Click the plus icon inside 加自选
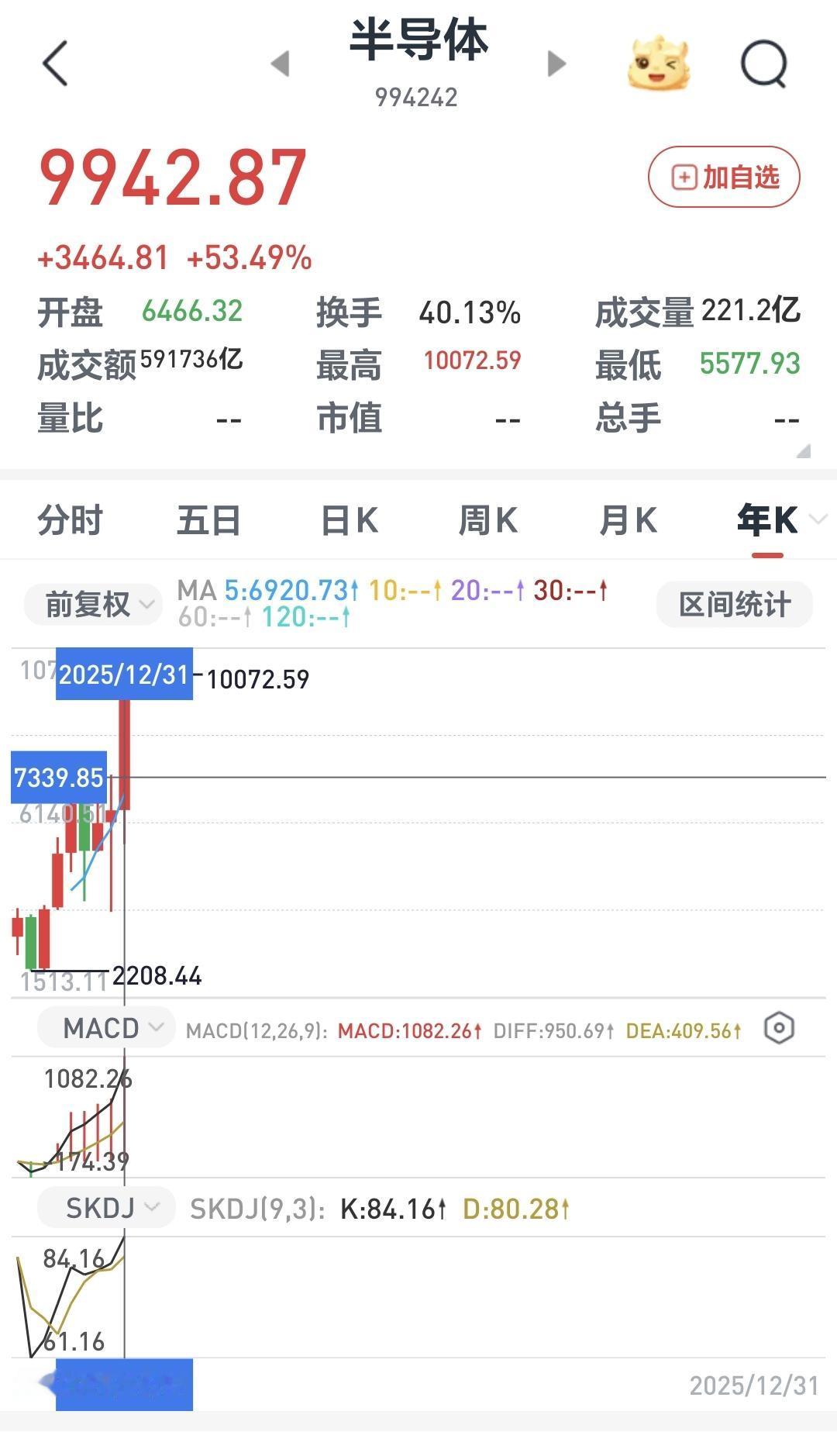 (x=683, y=176)
